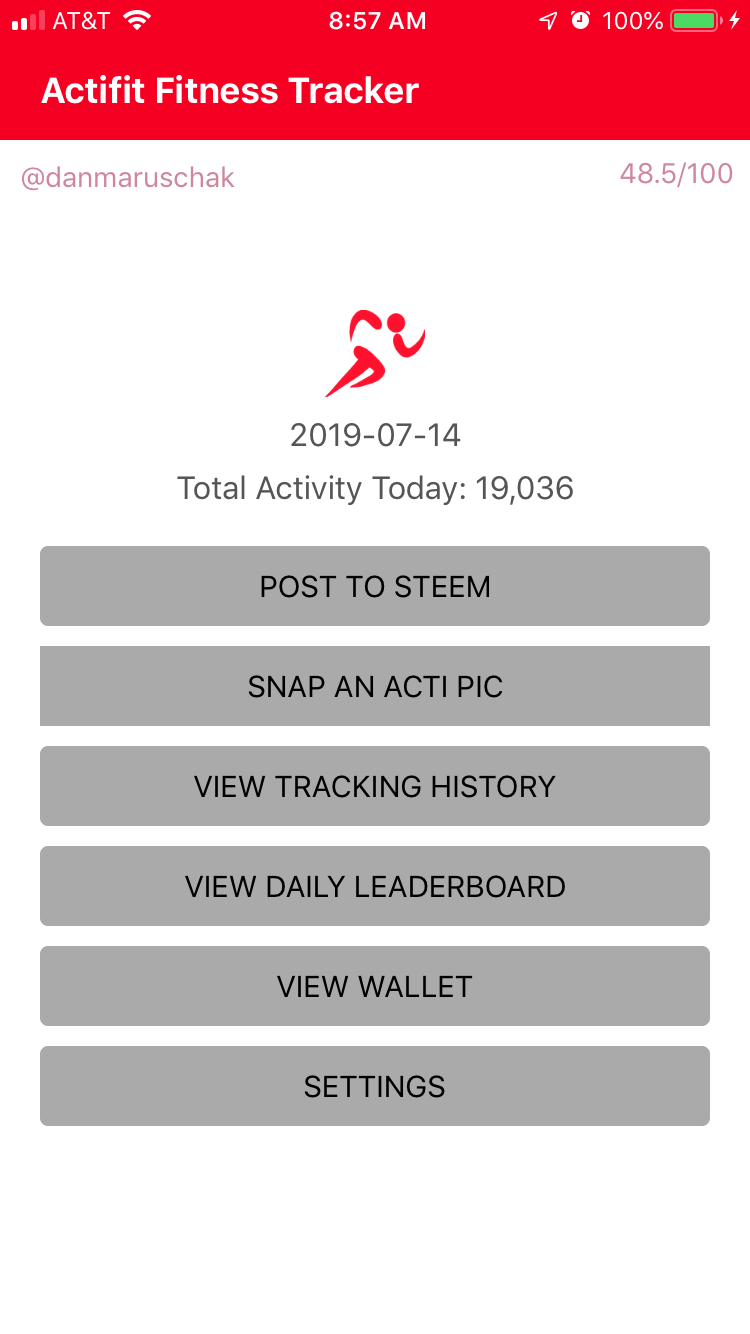Screen dimensions: 750x1334
Task: Go to Settings
Action: click(375, 1086)
